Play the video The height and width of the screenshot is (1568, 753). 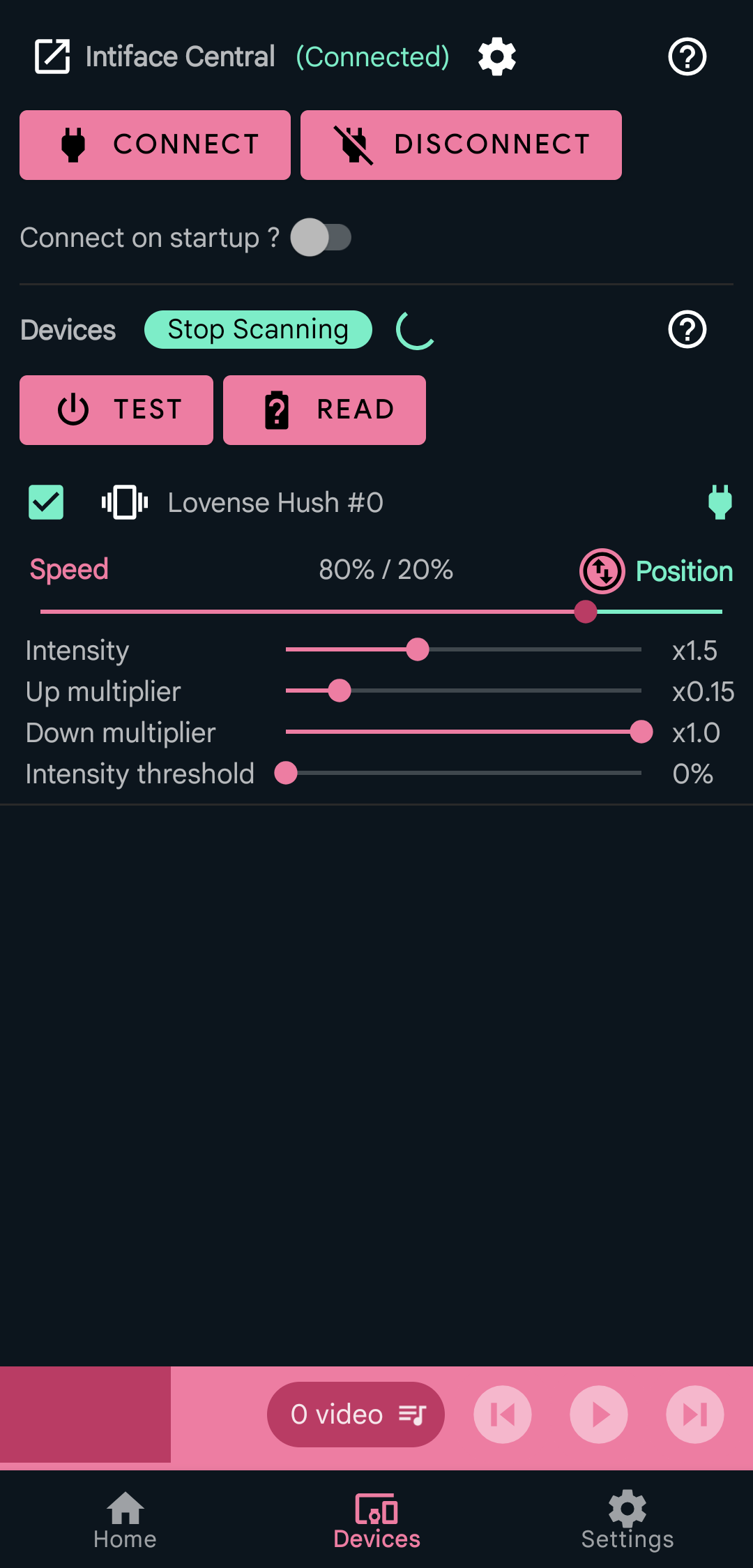(x=599, y=1415)
